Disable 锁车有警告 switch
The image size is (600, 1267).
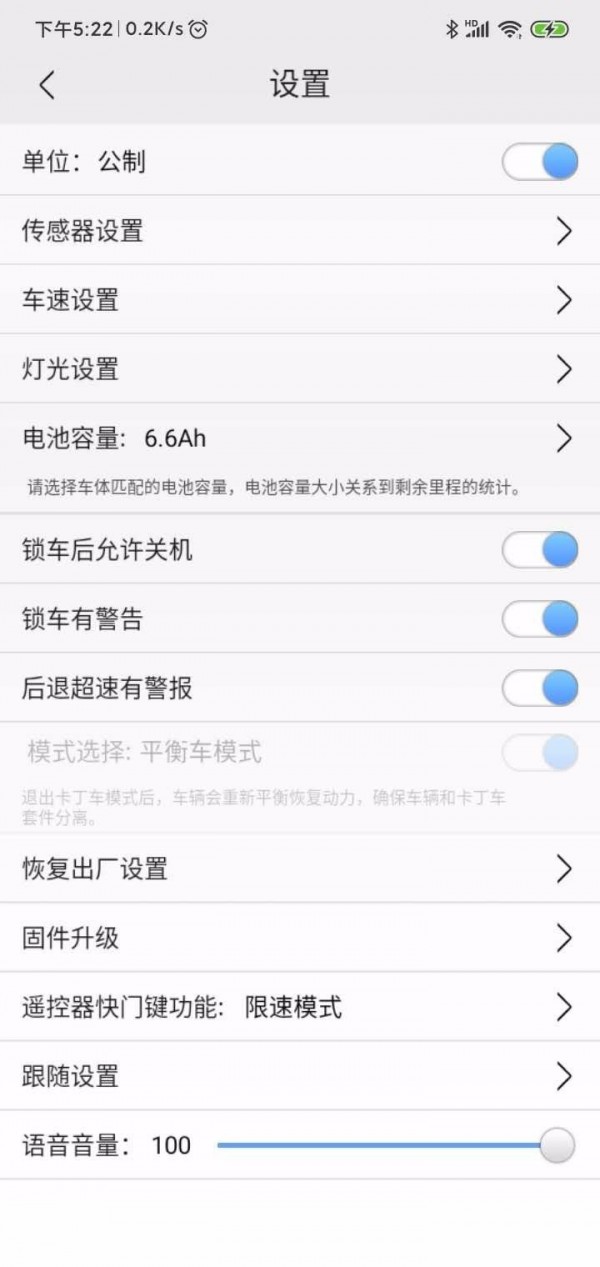tap(540, 619)
